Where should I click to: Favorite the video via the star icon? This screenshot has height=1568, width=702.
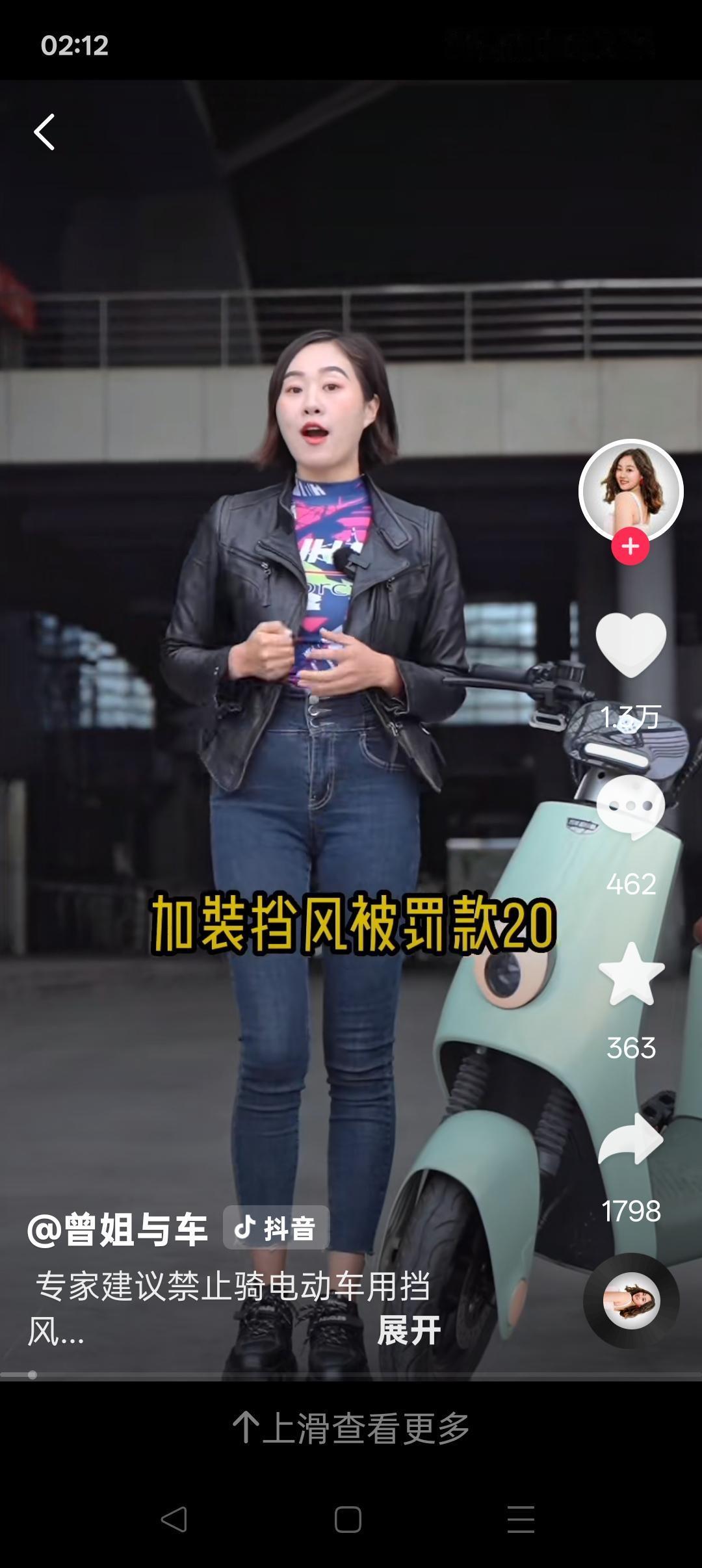[x=631, y=973]
